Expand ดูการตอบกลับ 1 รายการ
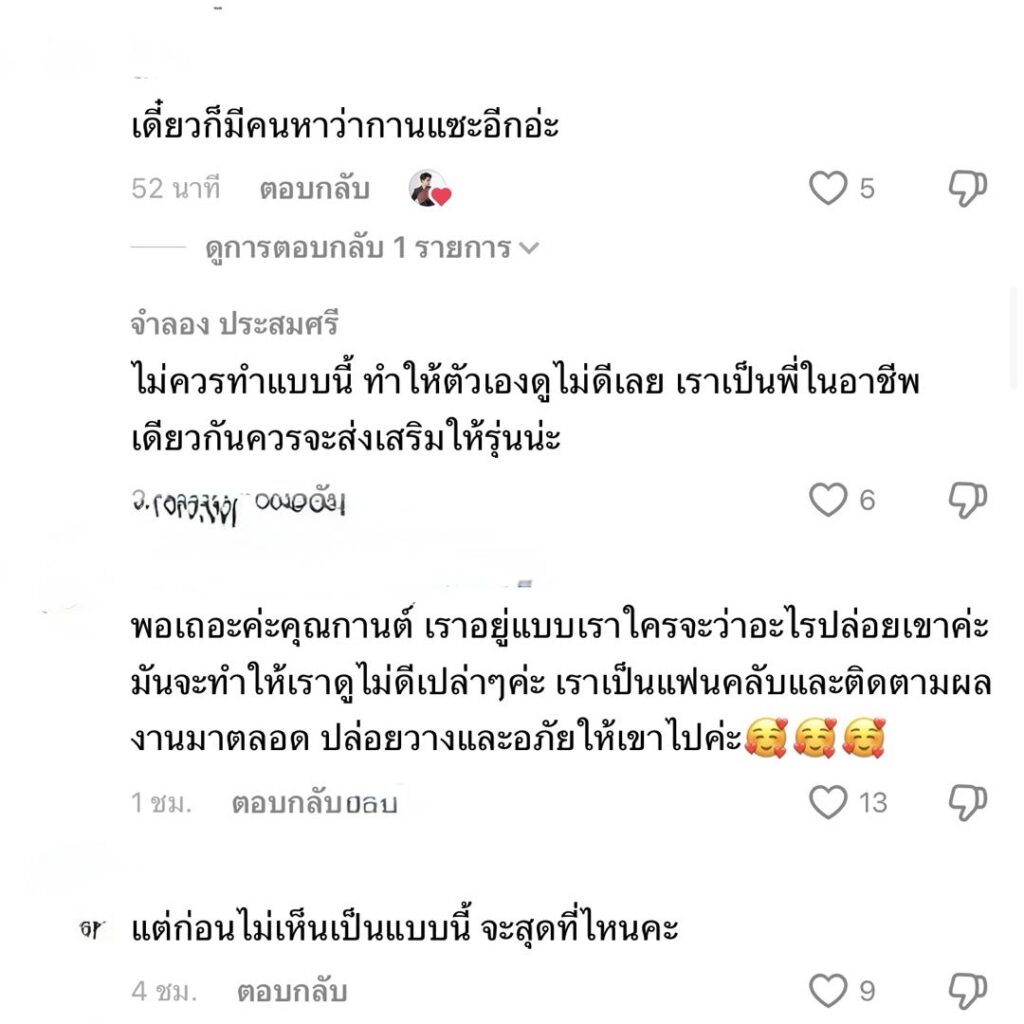The image size is (1024, 1024). click(372, 248)
